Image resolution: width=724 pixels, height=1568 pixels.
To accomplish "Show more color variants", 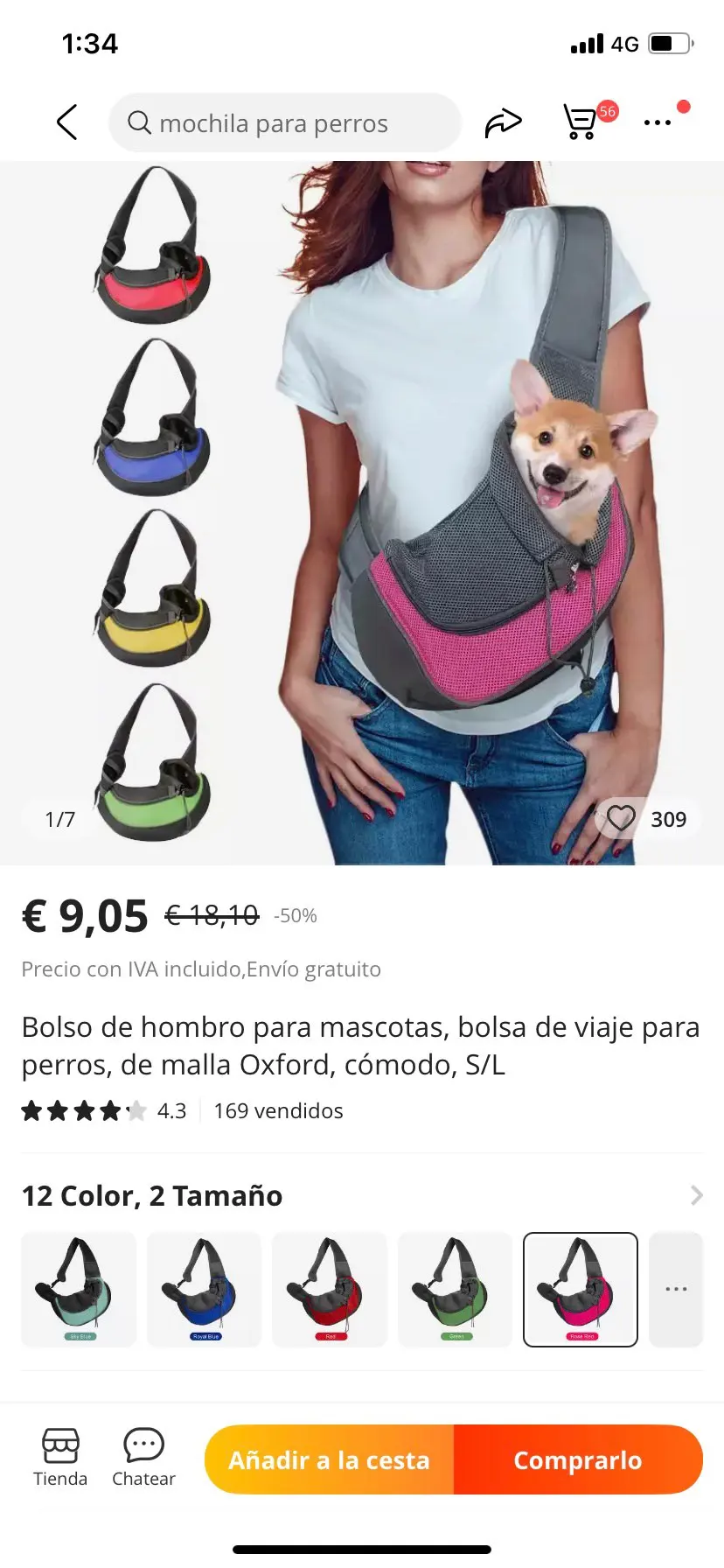I will [x=676, y=1289].
